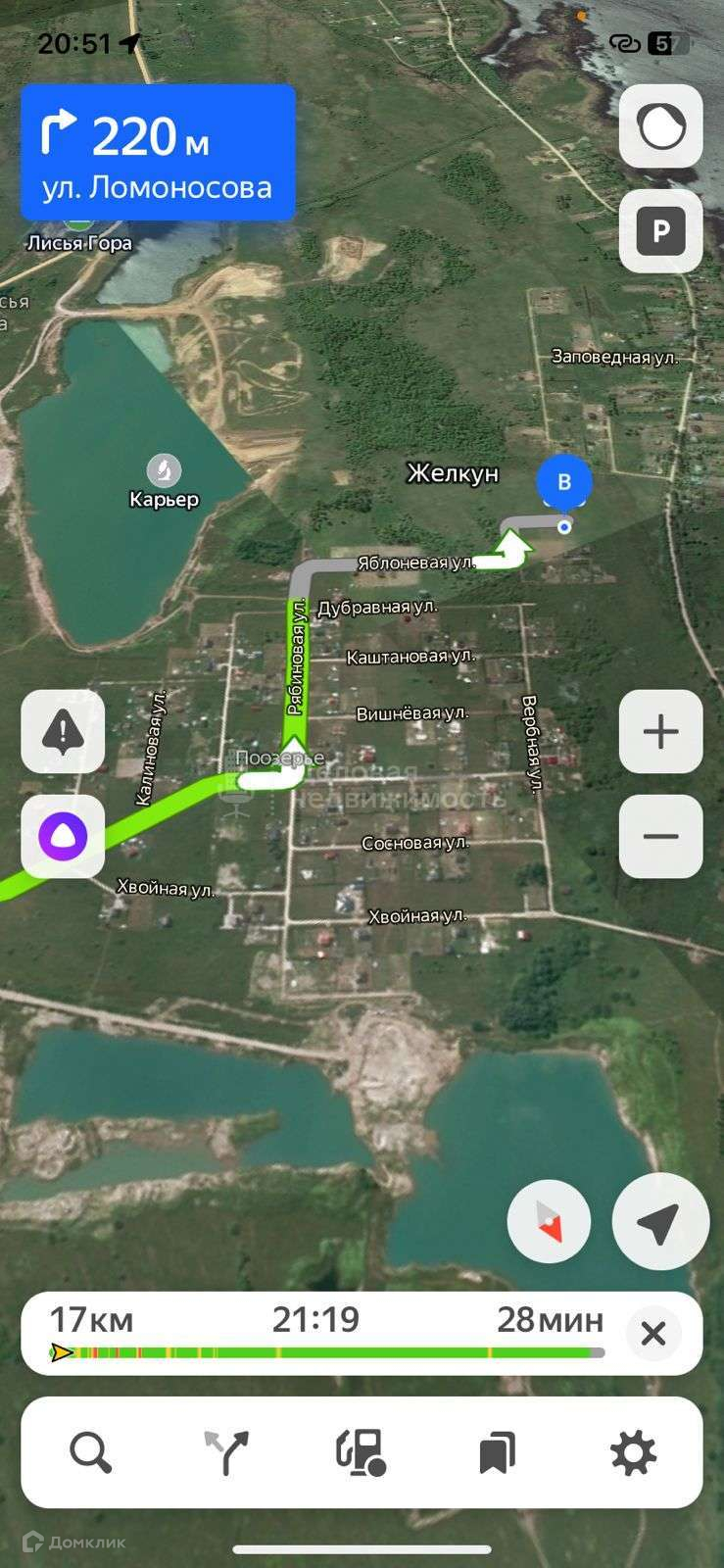Open saved bookmarks

click(x=497, y=1452)
